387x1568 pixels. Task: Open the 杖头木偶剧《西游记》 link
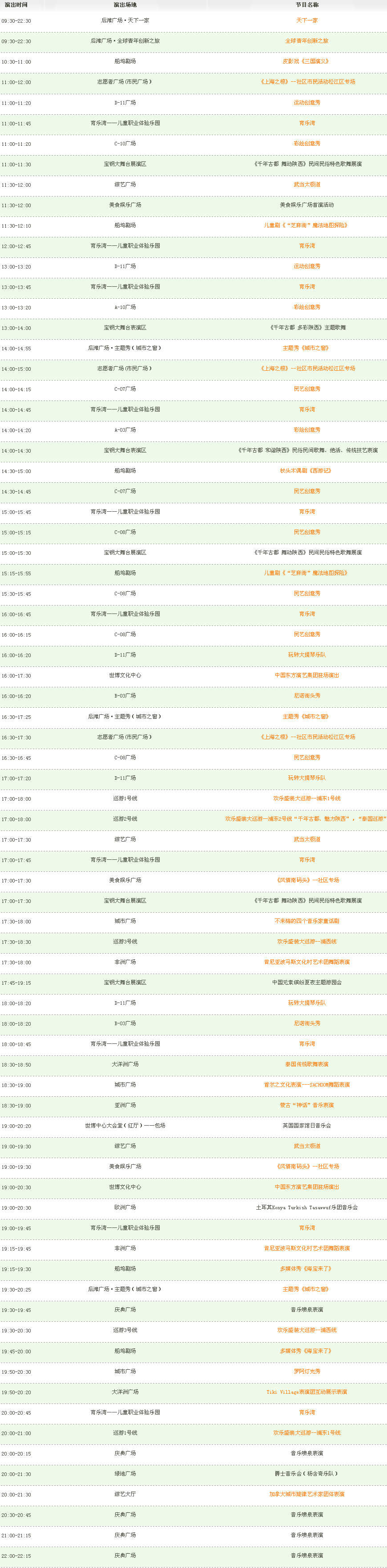[306, 470]
